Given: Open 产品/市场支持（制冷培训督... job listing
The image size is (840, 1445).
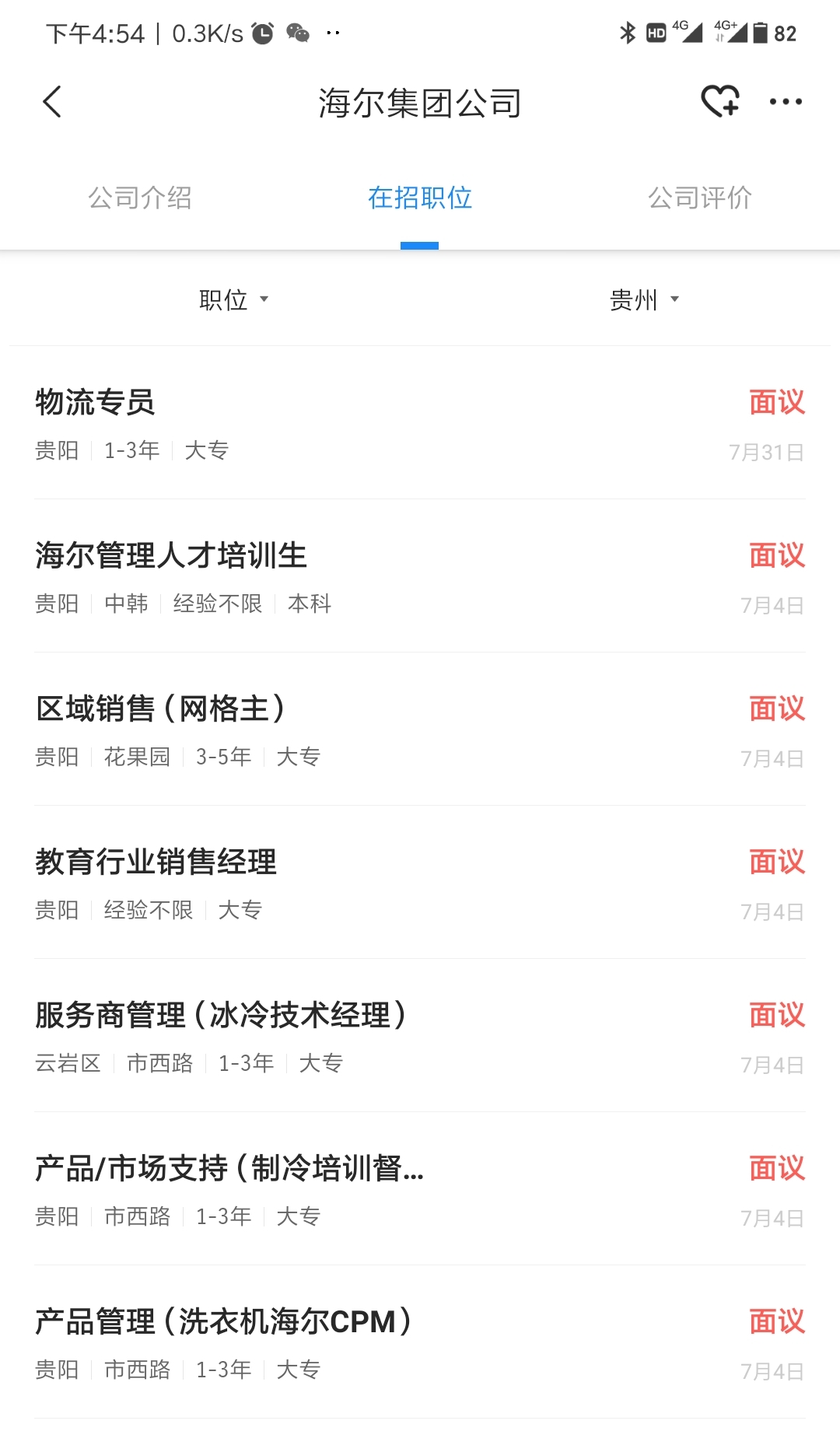Looking at the screenshot, I should 420,1189.
